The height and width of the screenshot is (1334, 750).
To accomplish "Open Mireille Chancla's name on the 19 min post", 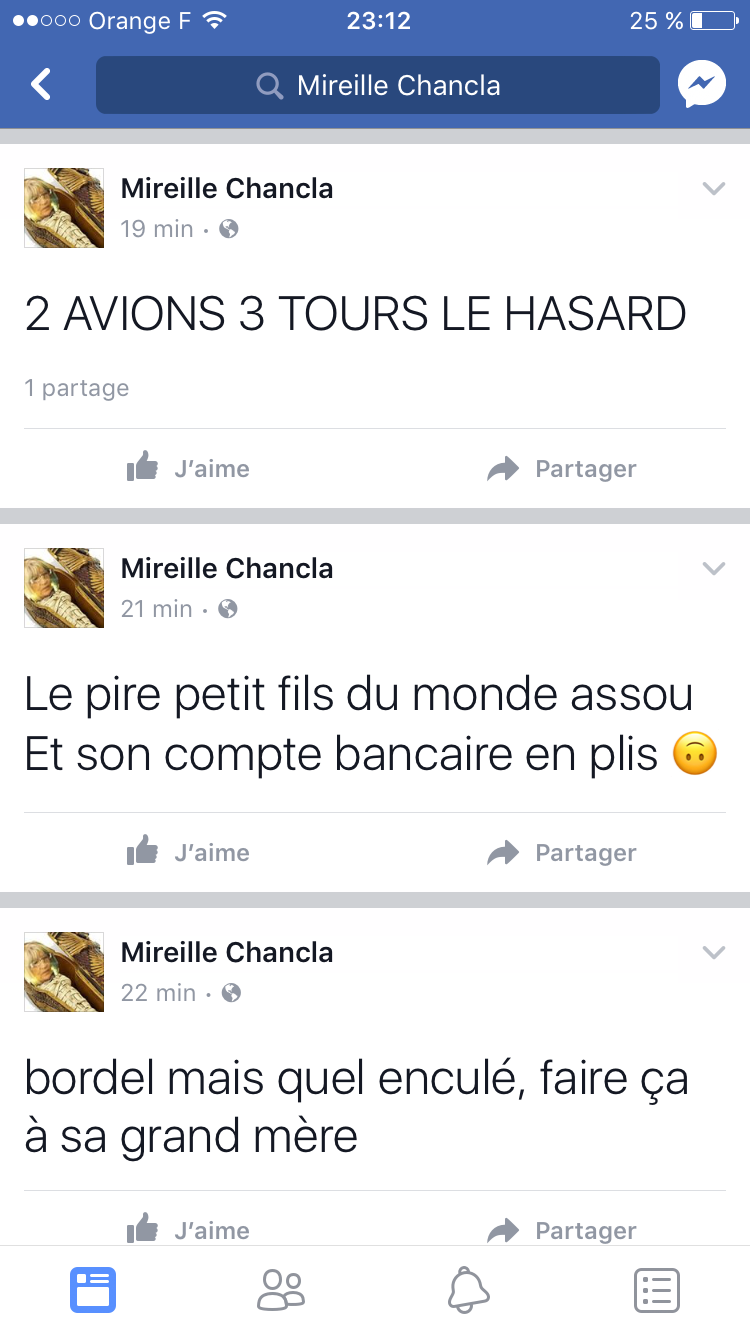I will (227, 188).
